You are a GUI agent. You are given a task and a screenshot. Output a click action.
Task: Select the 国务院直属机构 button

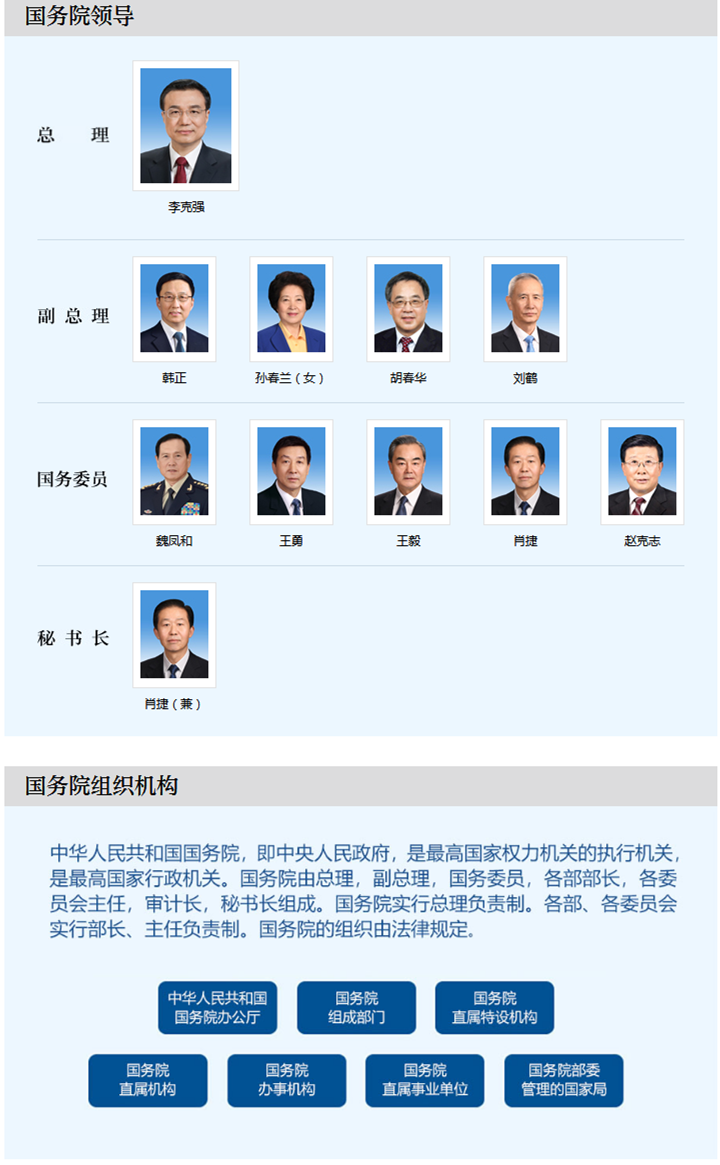pyautogui.click(x=148, y=1080)
